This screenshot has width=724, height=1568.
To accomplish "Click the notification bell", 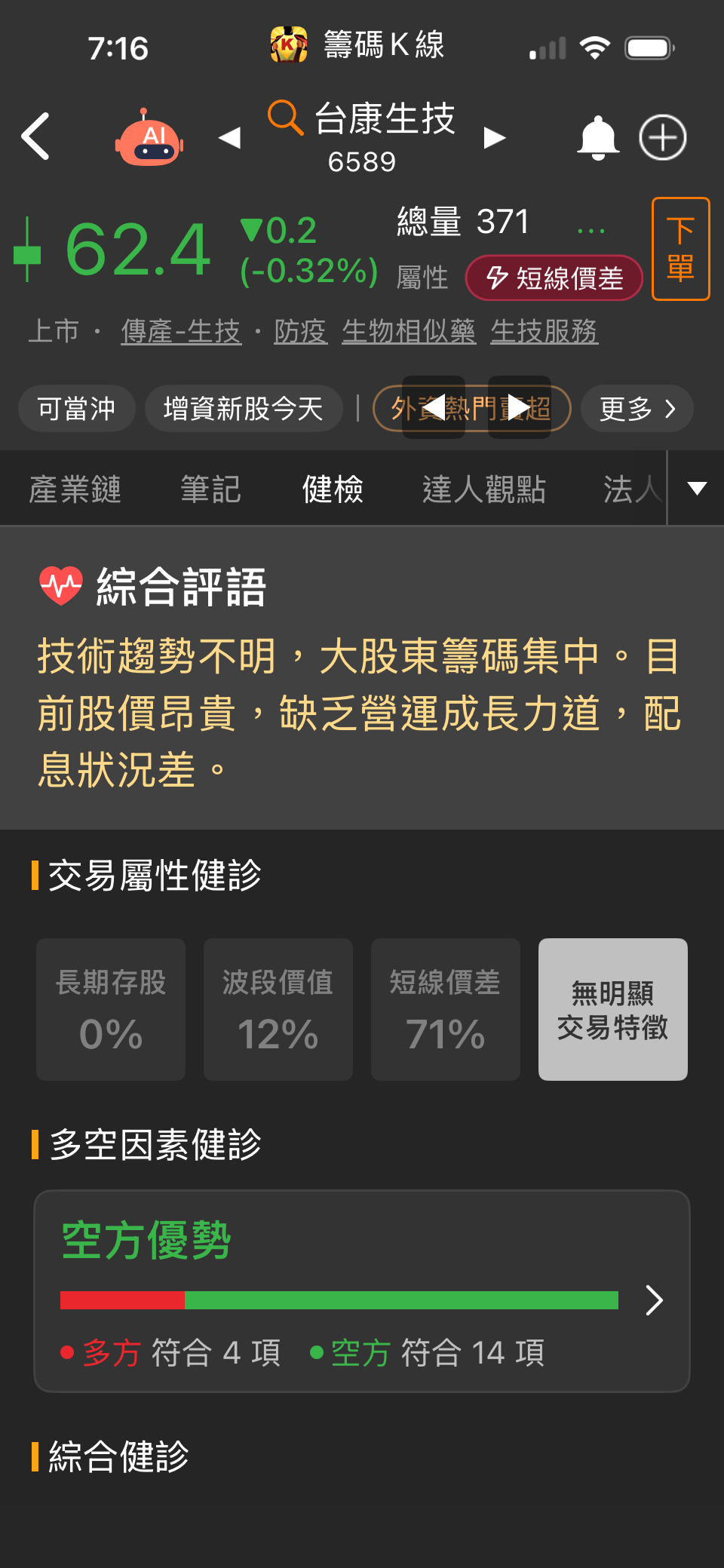I will [597, 137].
